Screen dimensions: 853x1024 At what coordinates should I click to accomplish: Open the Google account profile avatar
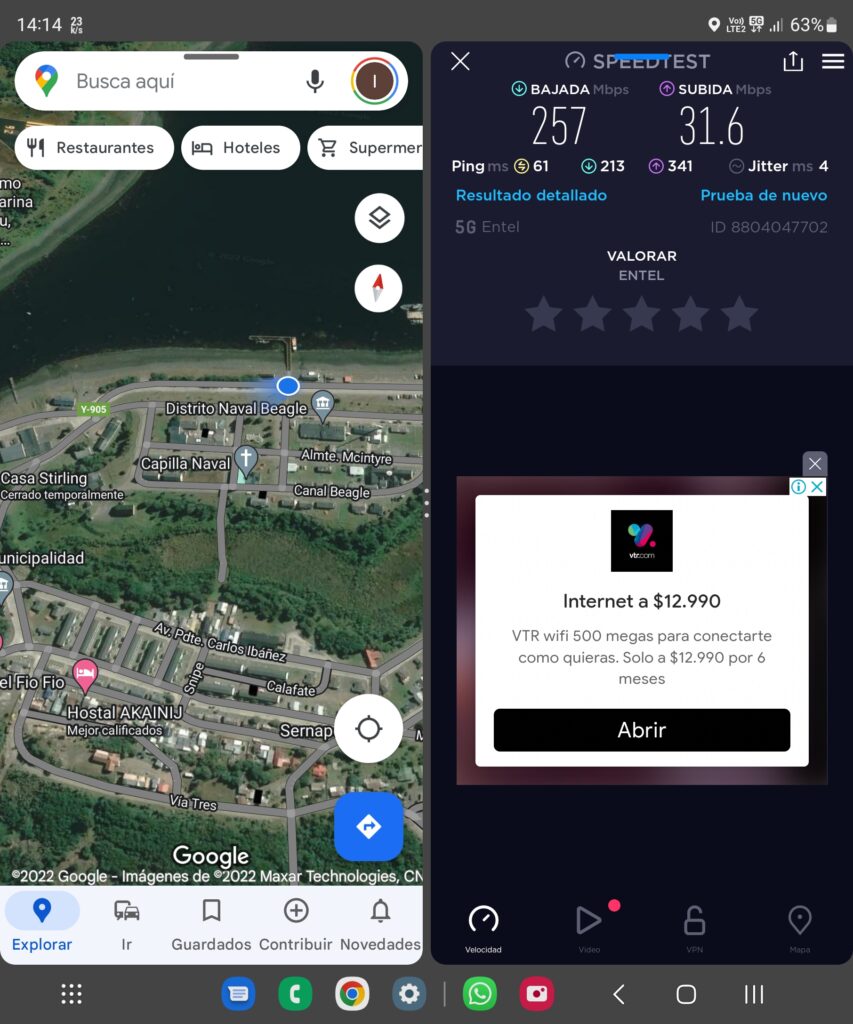(x=375, y=81)
